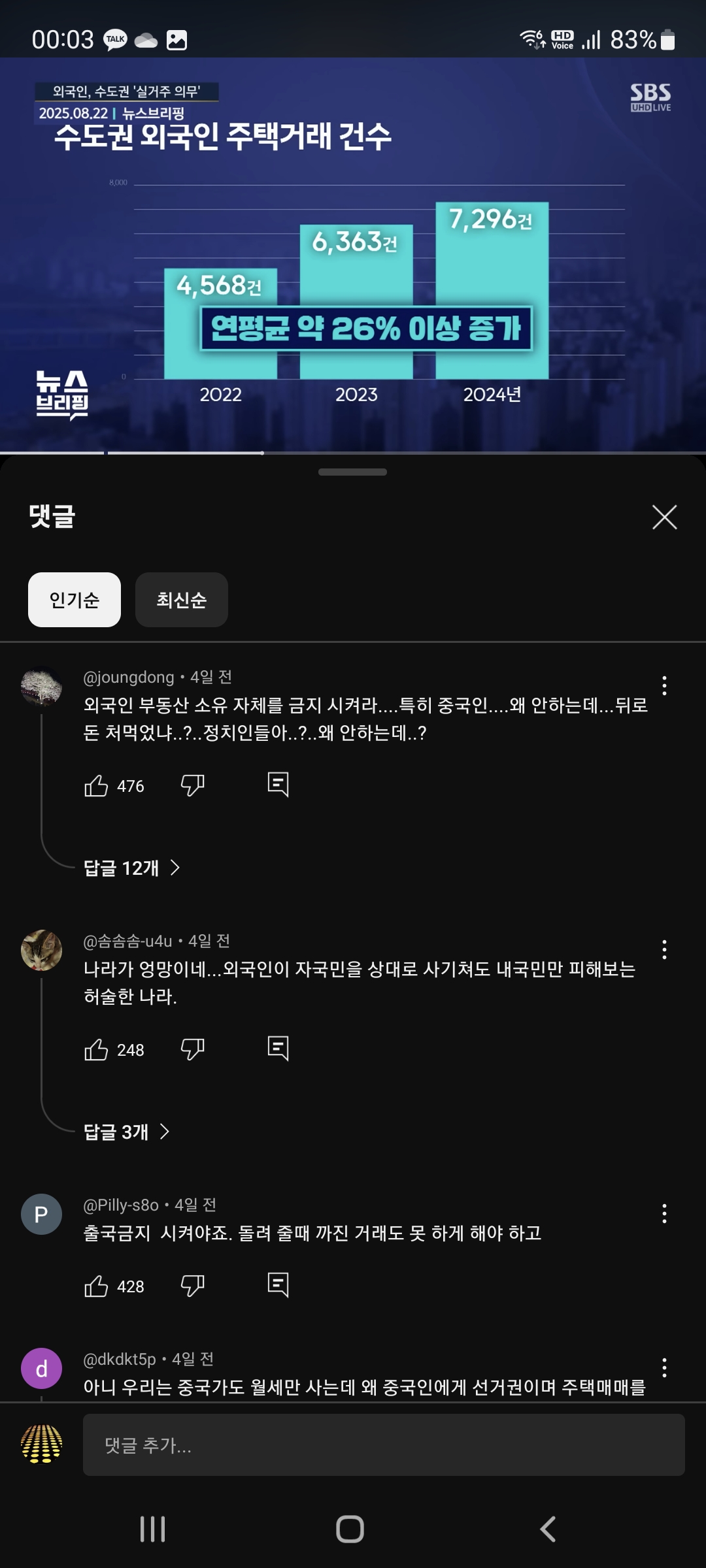Image resolution: width=706 pixels, height=1568 pixels.
Task: Reply to @Pilly-s8o's comment
Action: click(278, 1284)
